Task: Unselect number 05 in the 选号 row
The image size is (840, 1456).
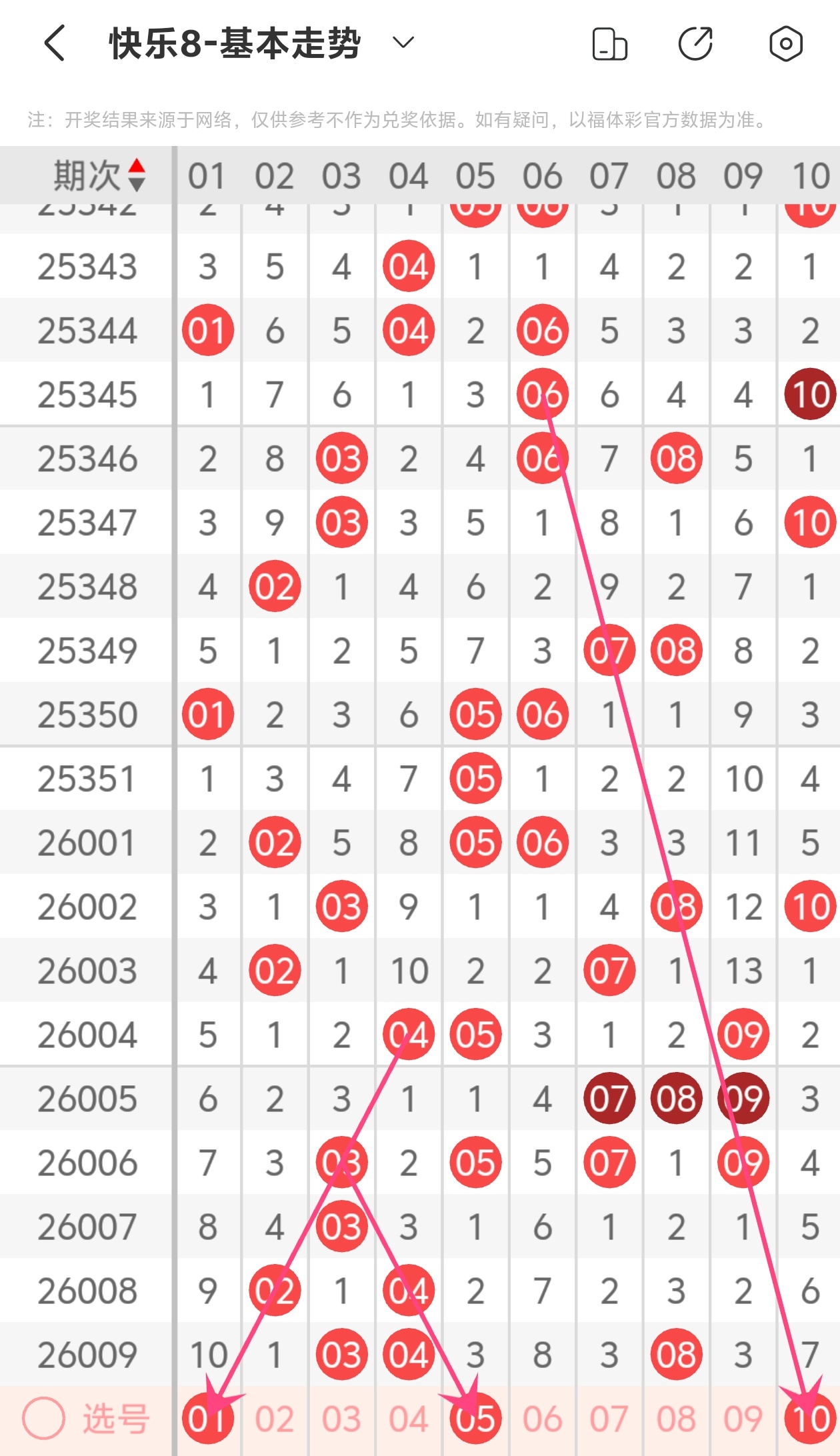Action: (475, 1418)
